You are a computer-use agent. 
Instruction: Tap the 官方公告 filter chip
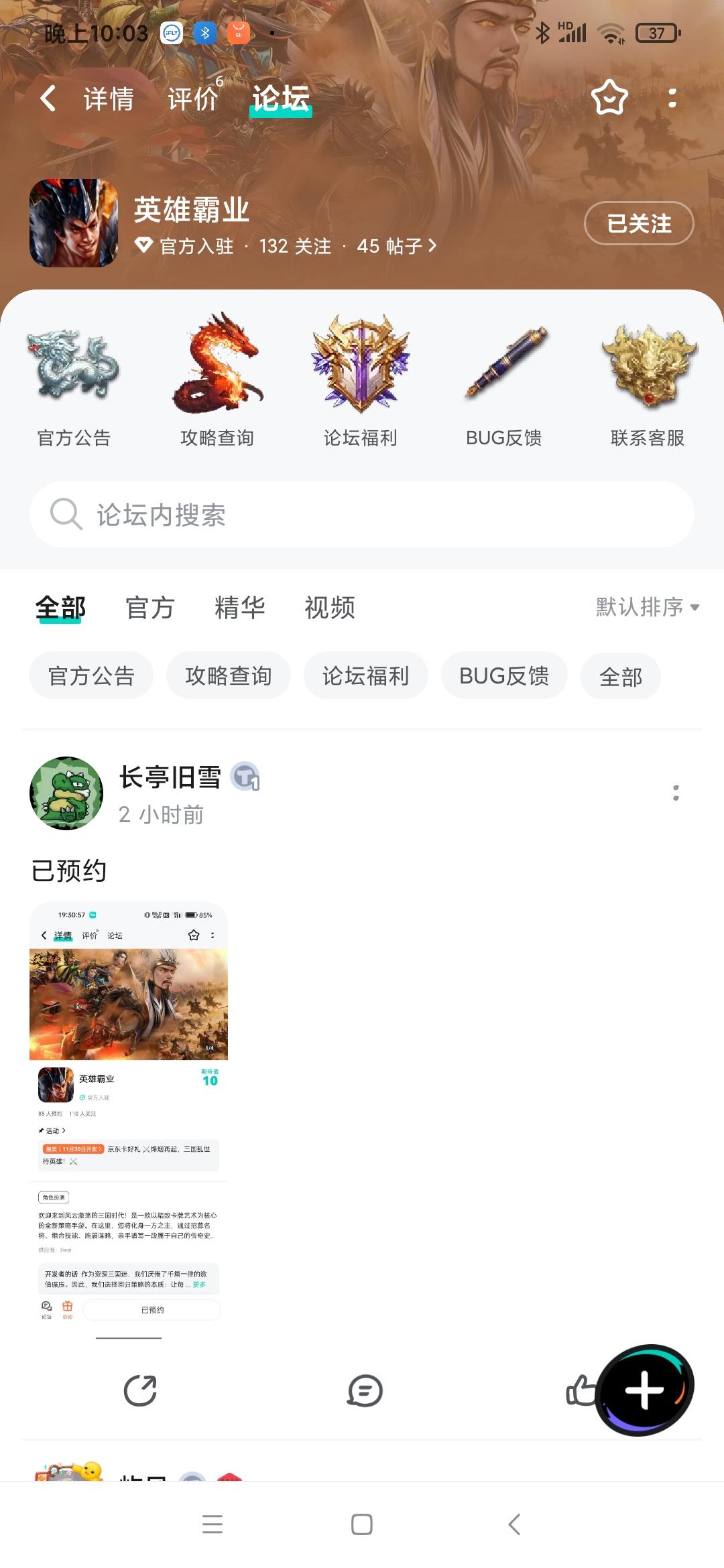click(90, 675)
